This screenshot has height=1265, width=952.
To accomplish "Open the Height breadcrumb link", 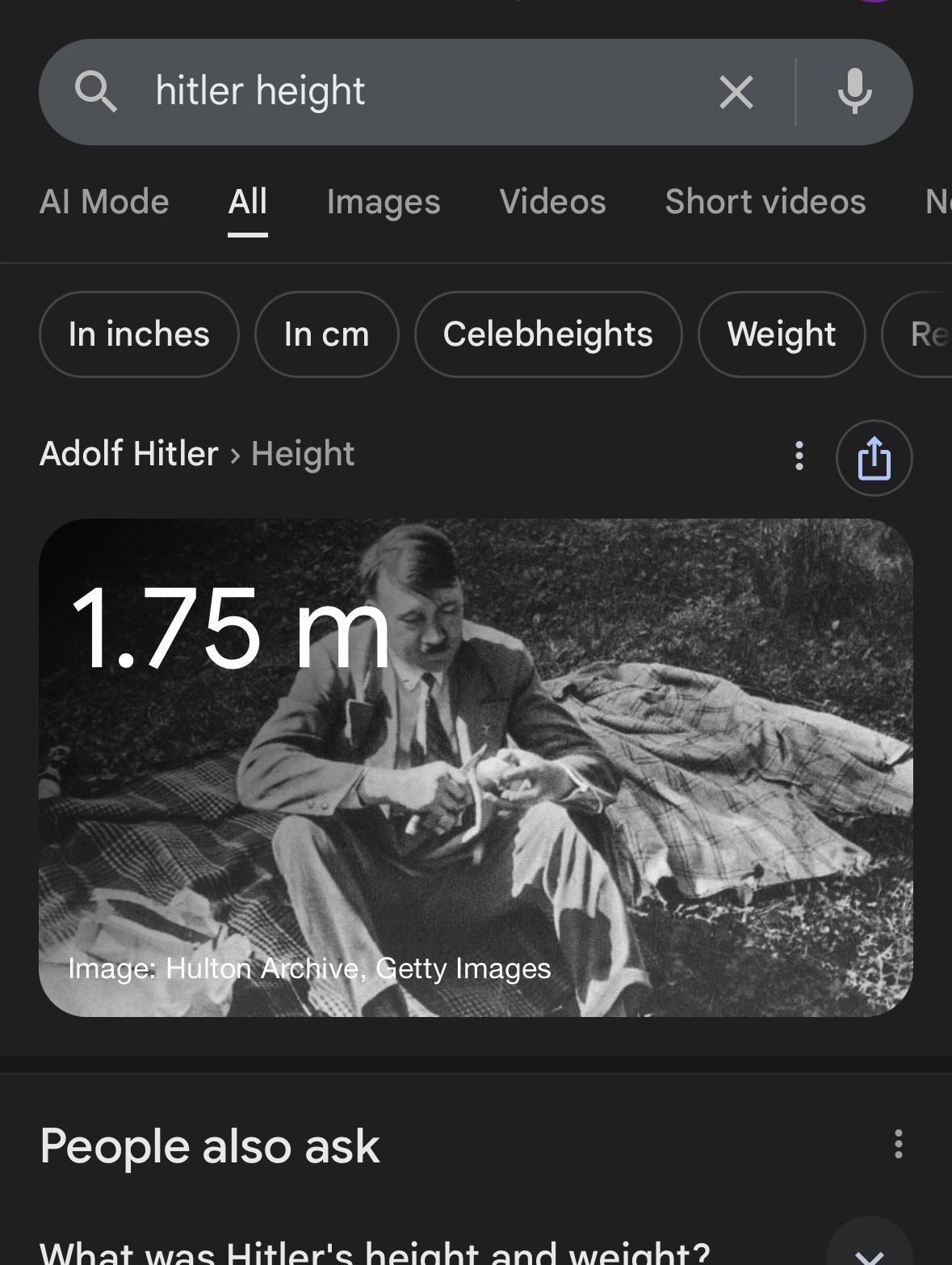I will 302,453.
